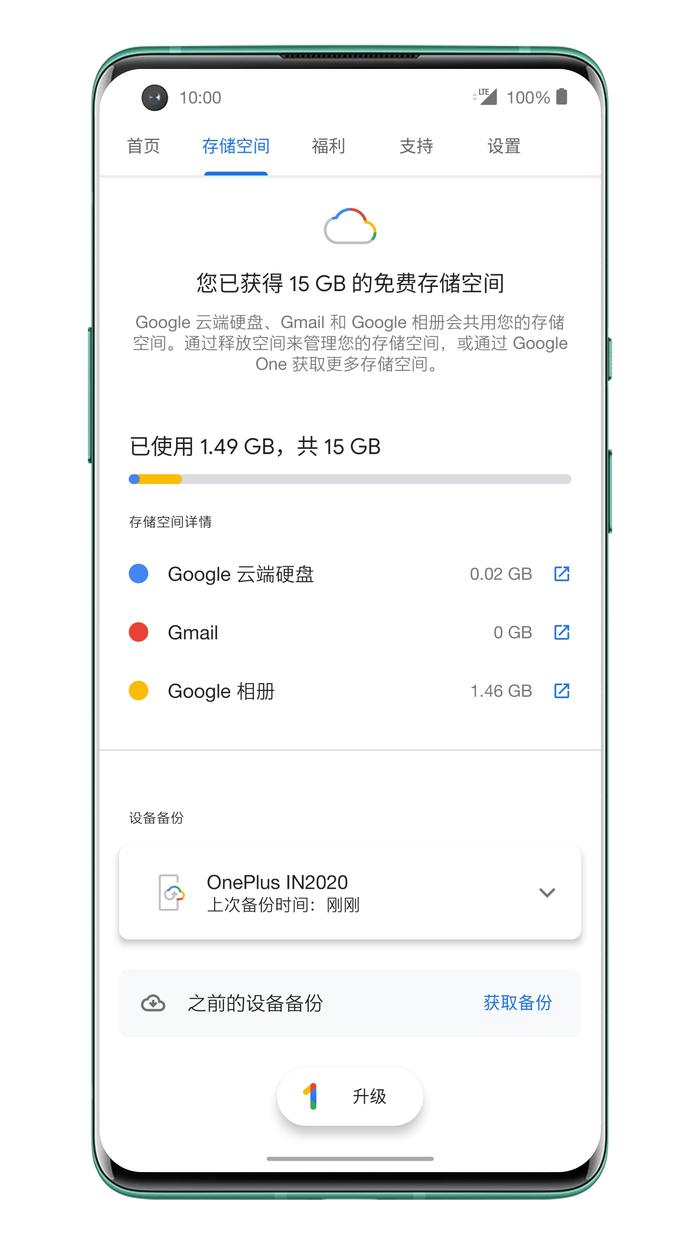This screenshot has width=700, height=1245.
Task: Select the 存储空间 tab
Action: [236, 146]
